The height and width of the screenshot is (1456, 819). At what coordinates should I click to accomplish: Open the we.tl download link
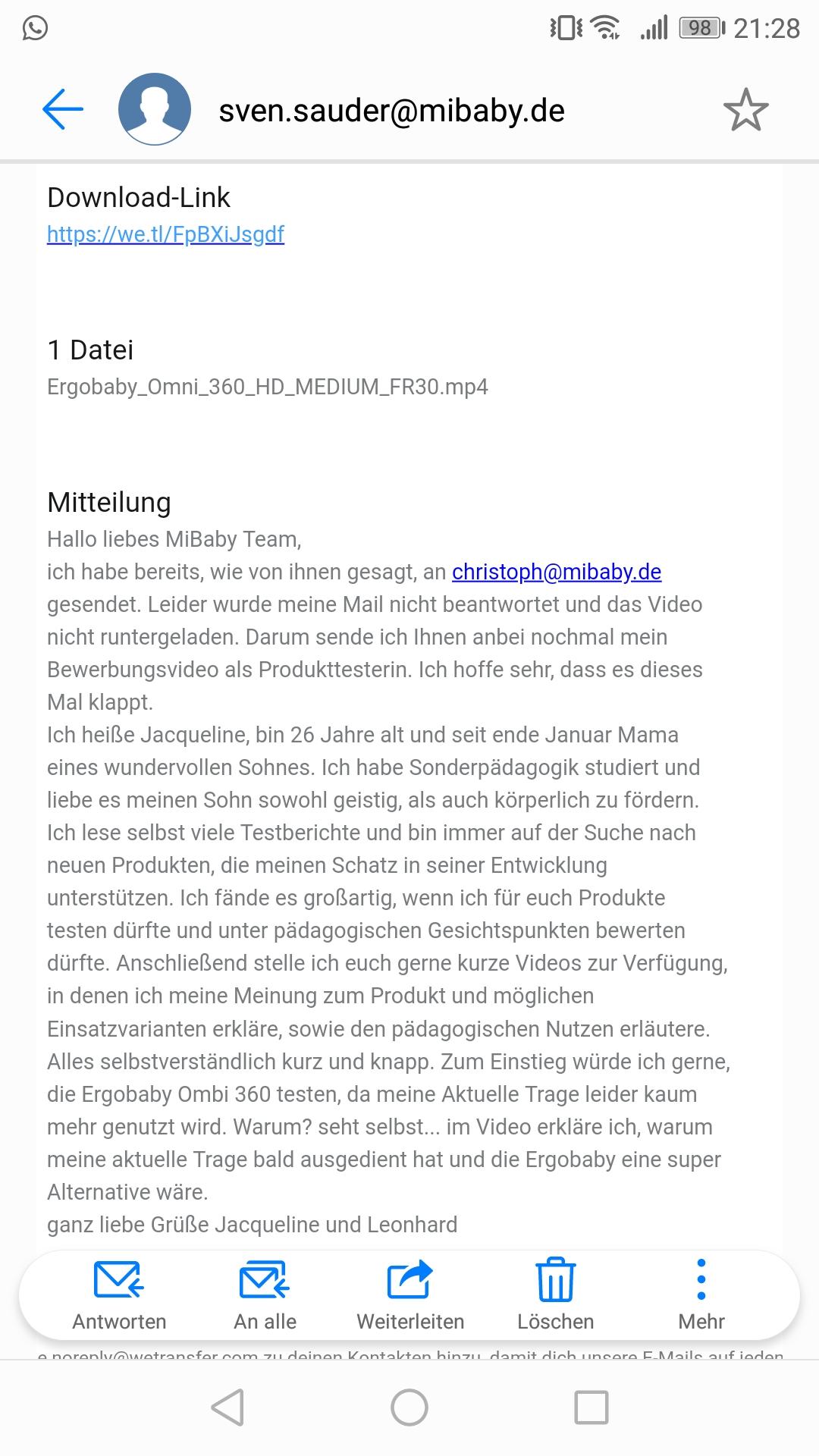[x=165, y=234]
